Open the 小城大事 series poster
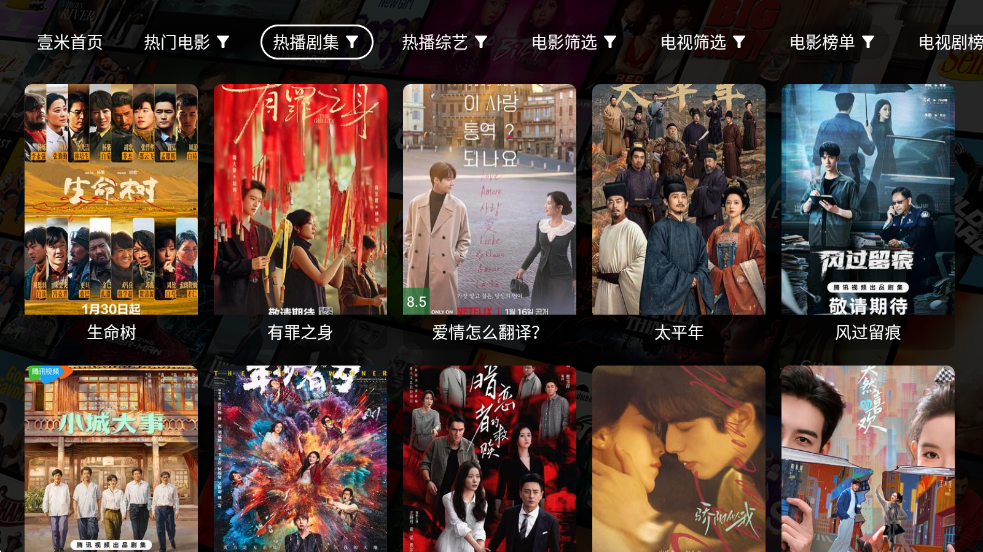 (x=111, y=458)
